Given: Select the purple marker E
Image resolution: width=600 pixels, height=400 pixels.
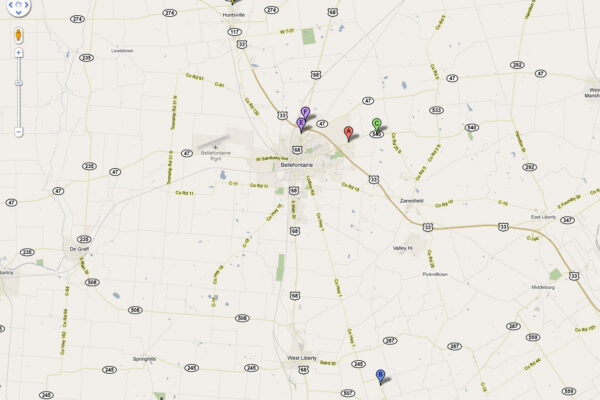Looking at the screenshot, I should (x=300, y=123).
